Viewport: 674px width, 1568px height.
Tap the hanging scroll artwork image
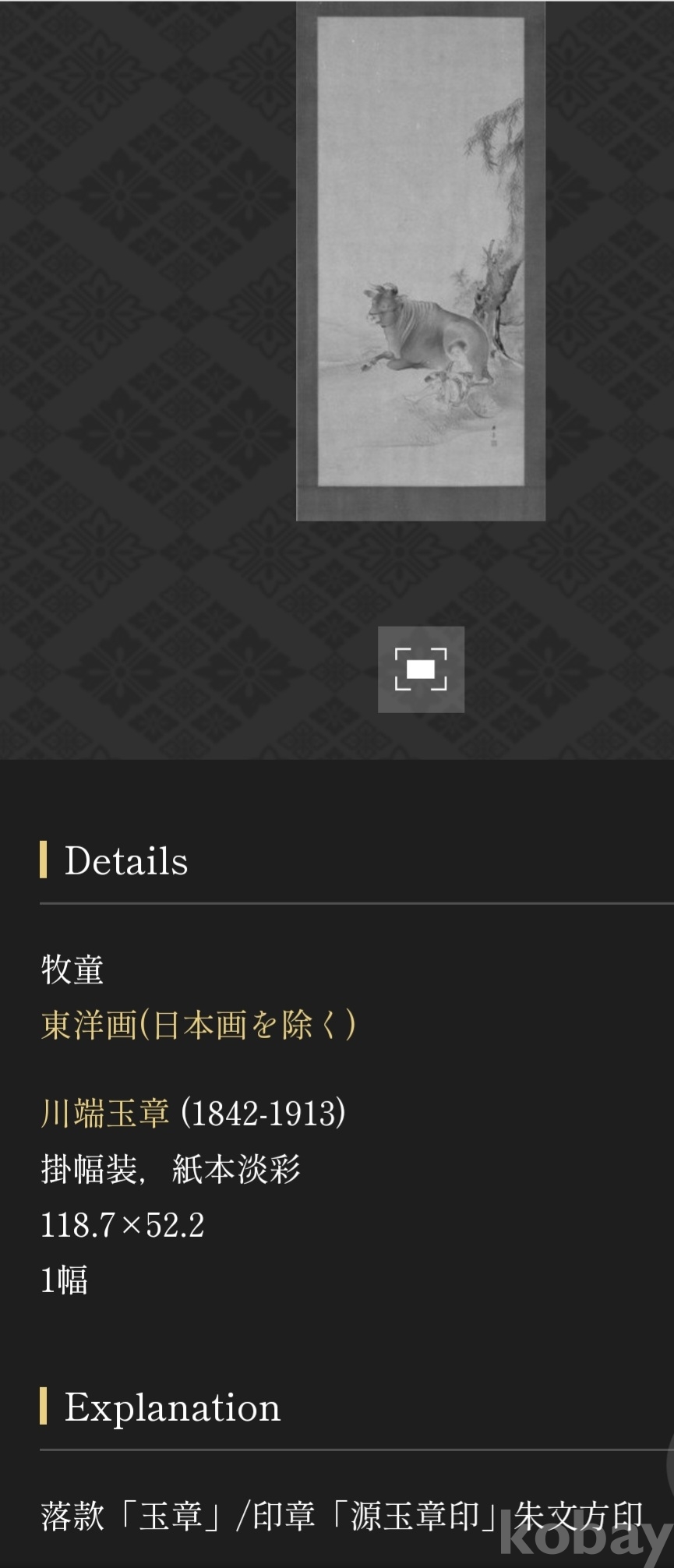tap(421, 261)
